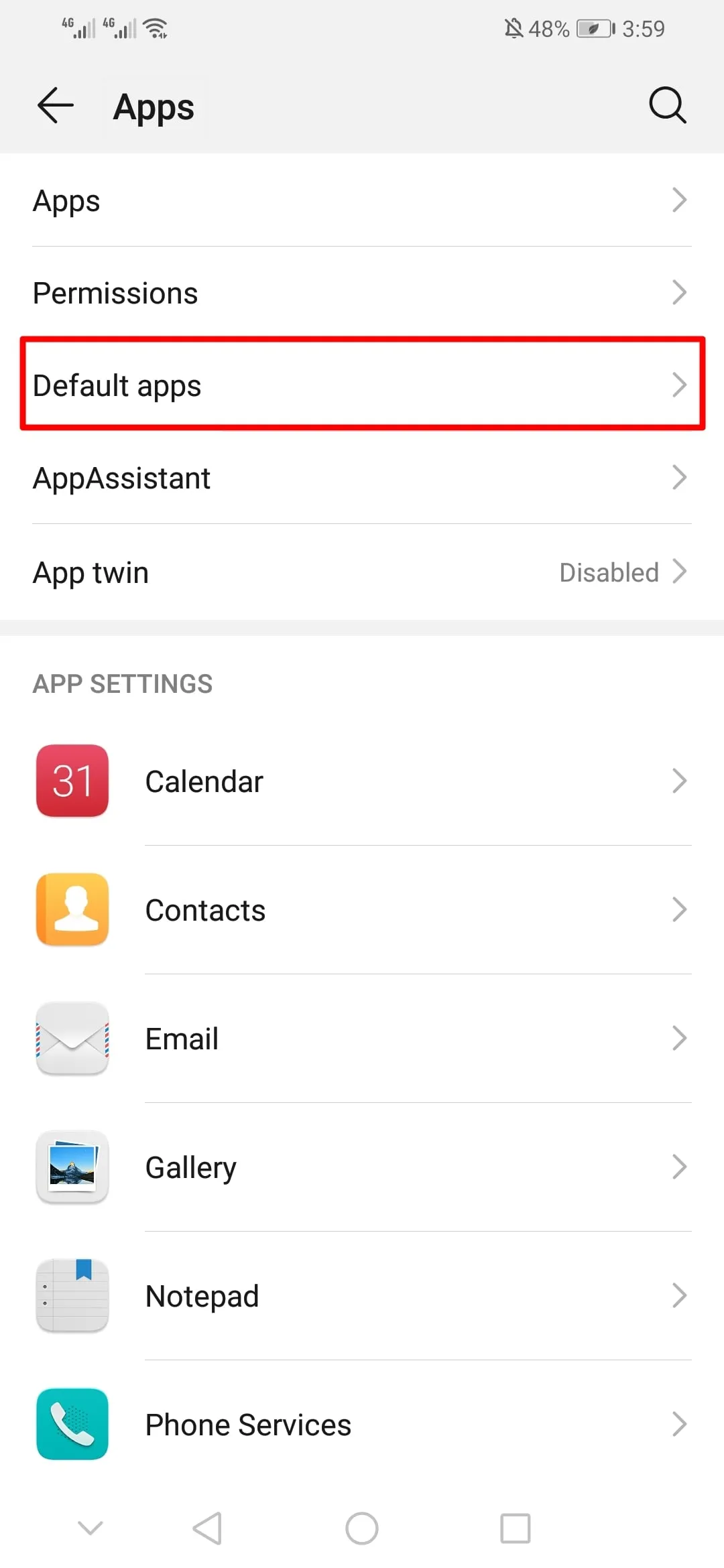Open AppAssistant settings

362,478
